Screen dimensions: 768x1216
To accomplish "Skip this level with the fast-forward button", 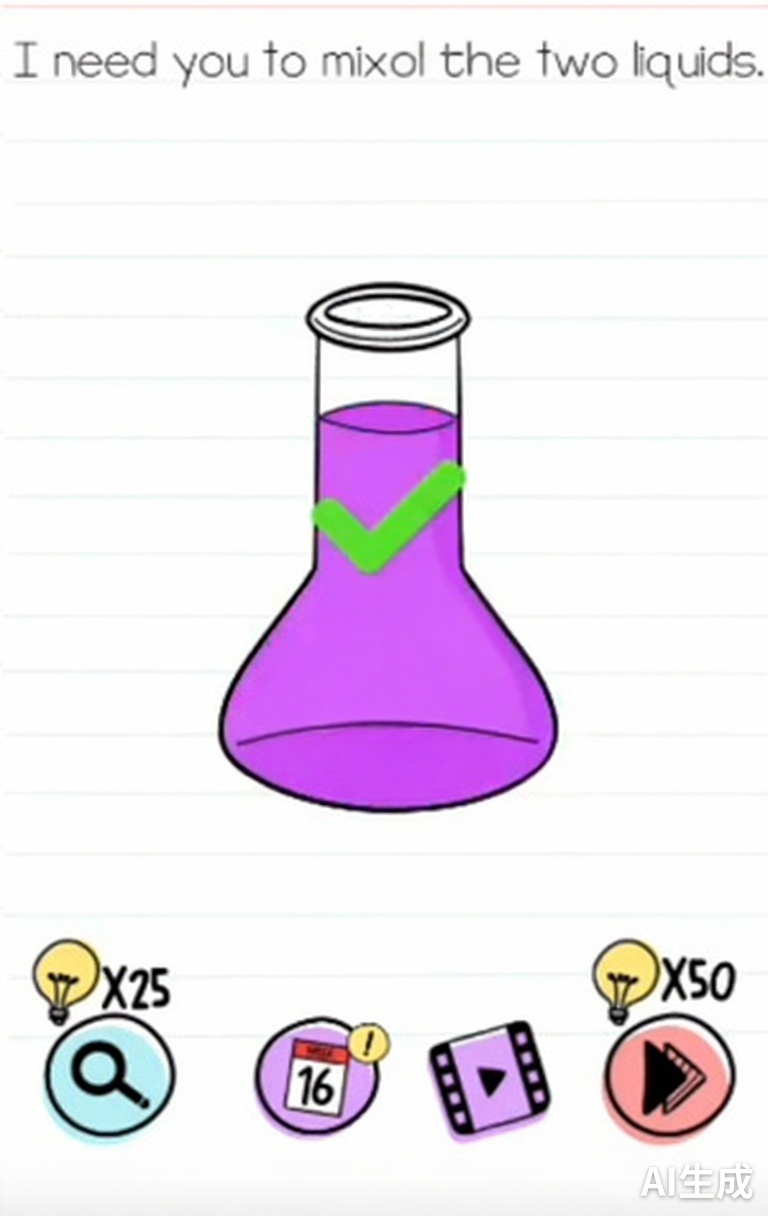I will click(669, 1078).
